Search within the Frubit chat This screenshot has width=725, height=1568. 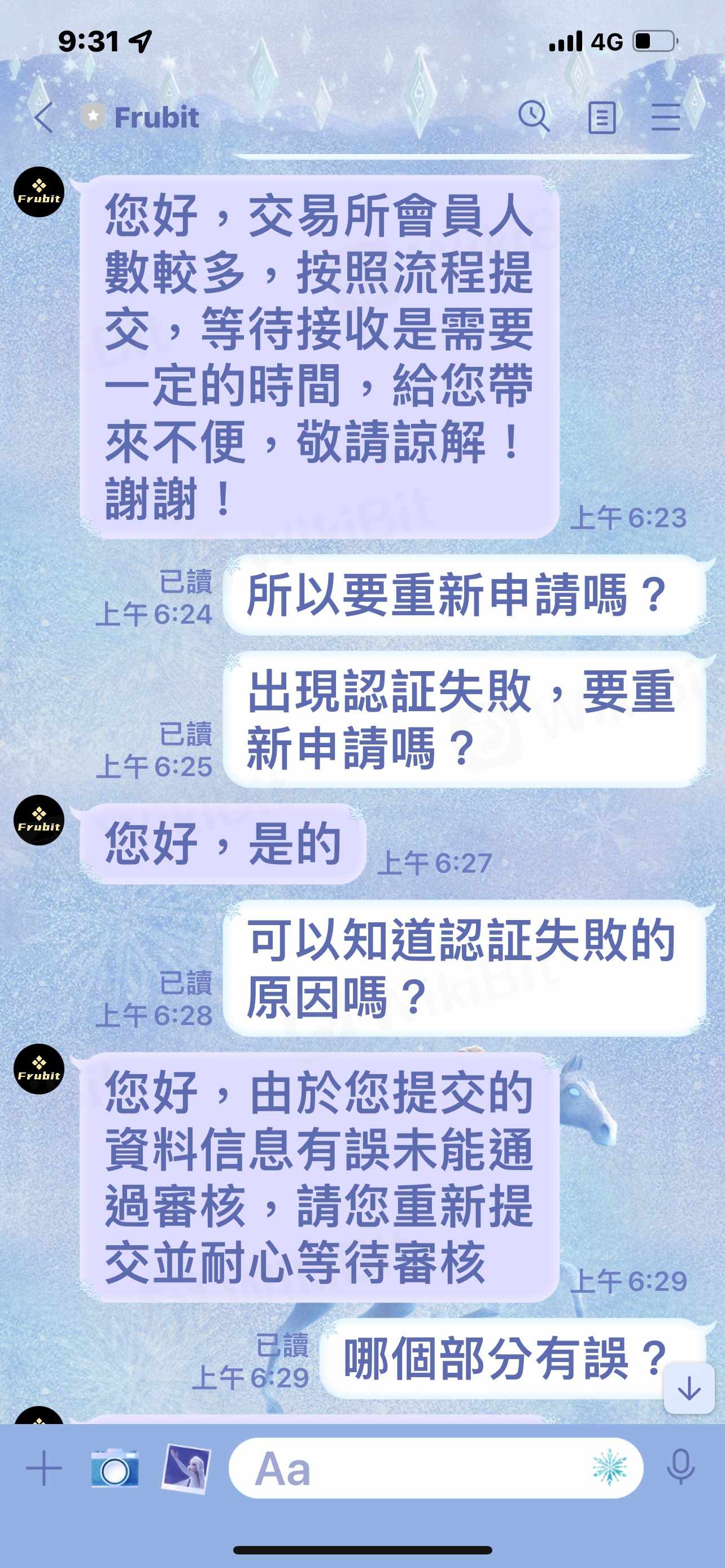(534, 116)
